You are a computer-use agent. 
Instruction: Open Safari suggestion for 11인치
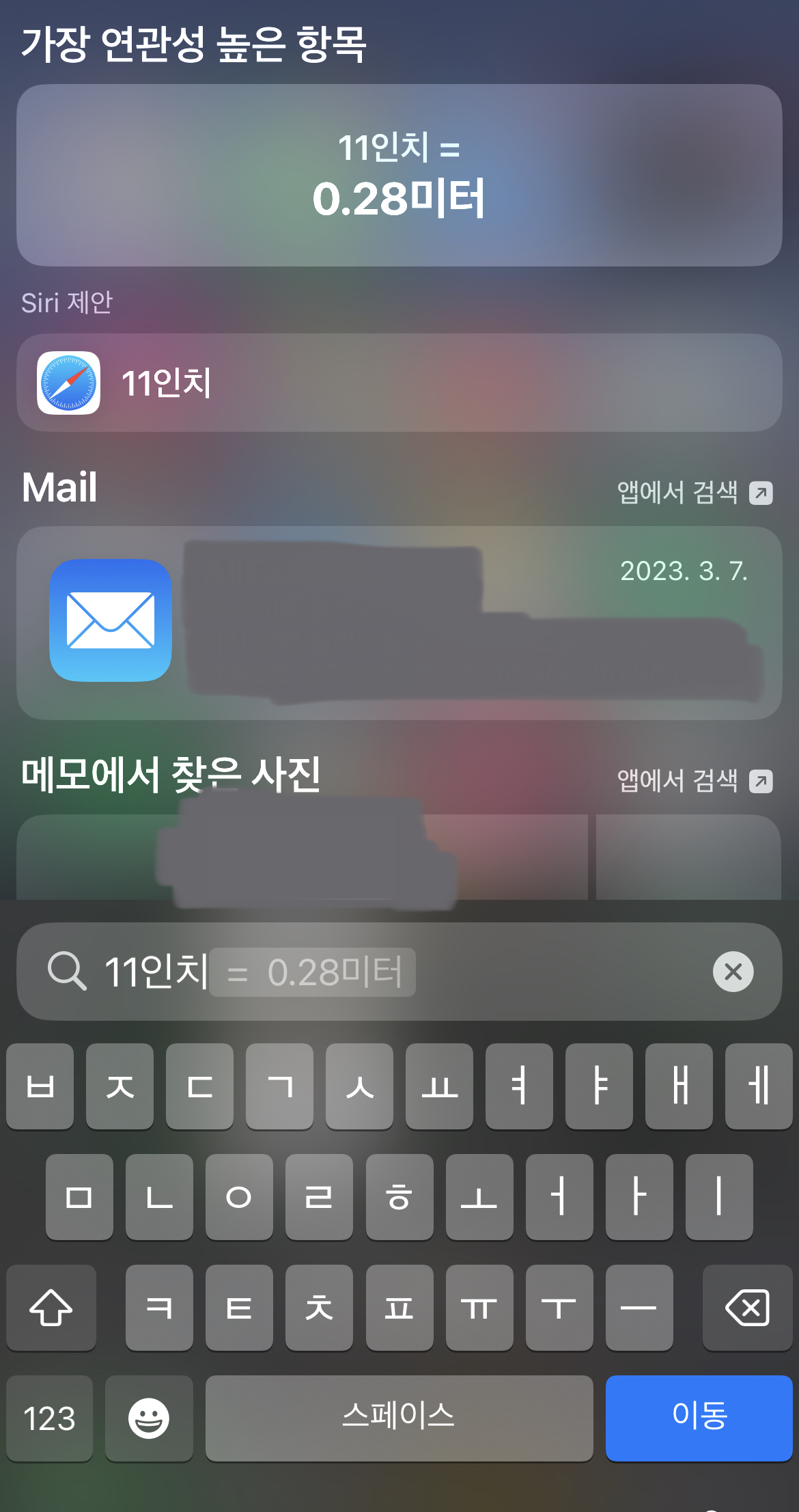(399, 383)
